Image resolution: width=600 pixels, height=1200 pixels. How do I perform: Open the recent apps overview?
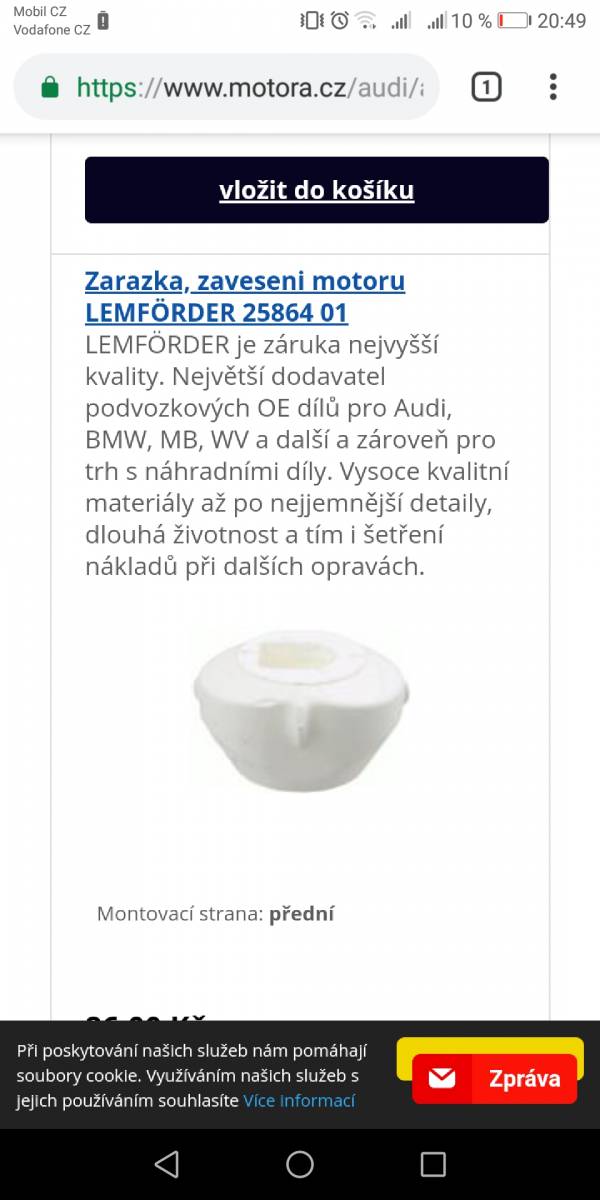(433, 1164)
